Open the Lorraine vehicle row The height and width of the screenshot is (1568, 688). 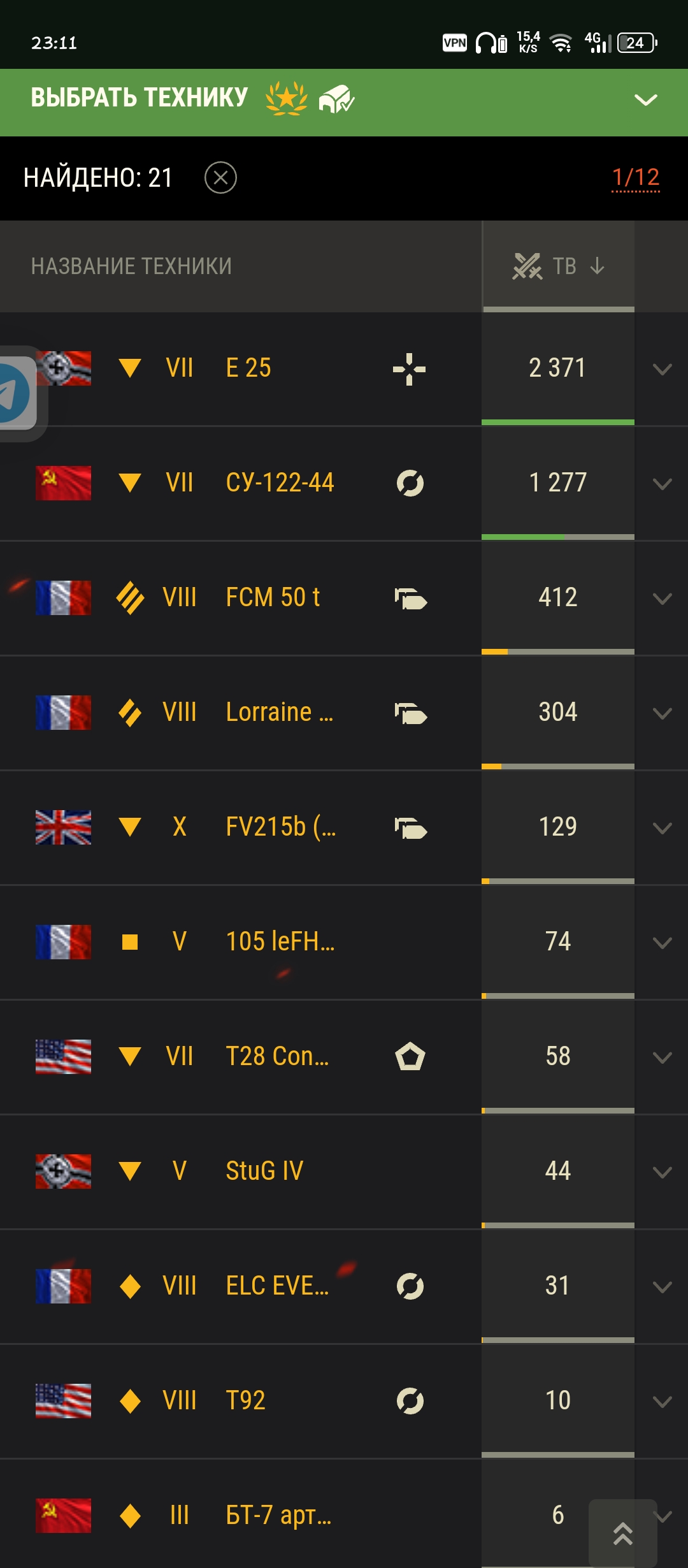coord(344,713)
